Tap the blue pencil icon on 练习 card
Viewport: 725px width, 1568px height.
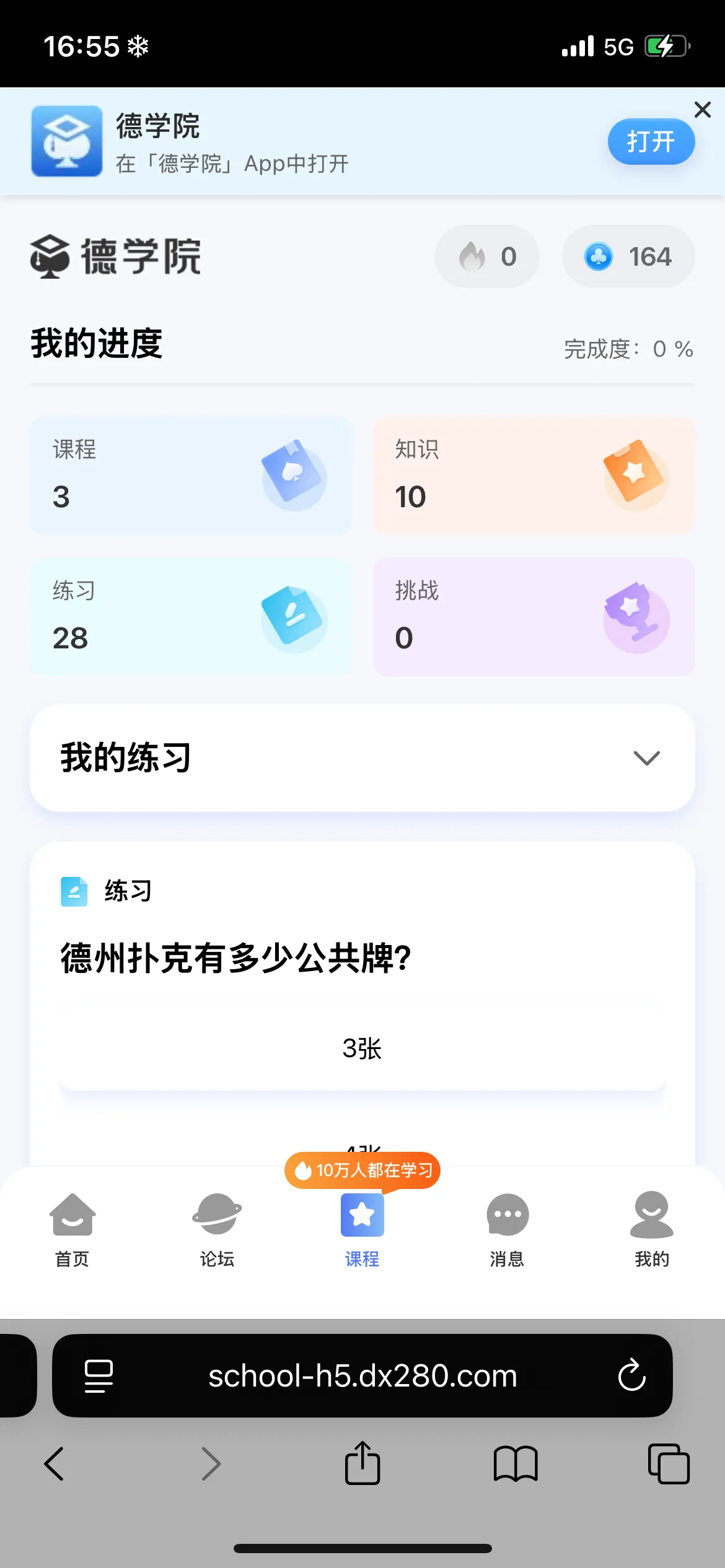(x=294, y=616)
